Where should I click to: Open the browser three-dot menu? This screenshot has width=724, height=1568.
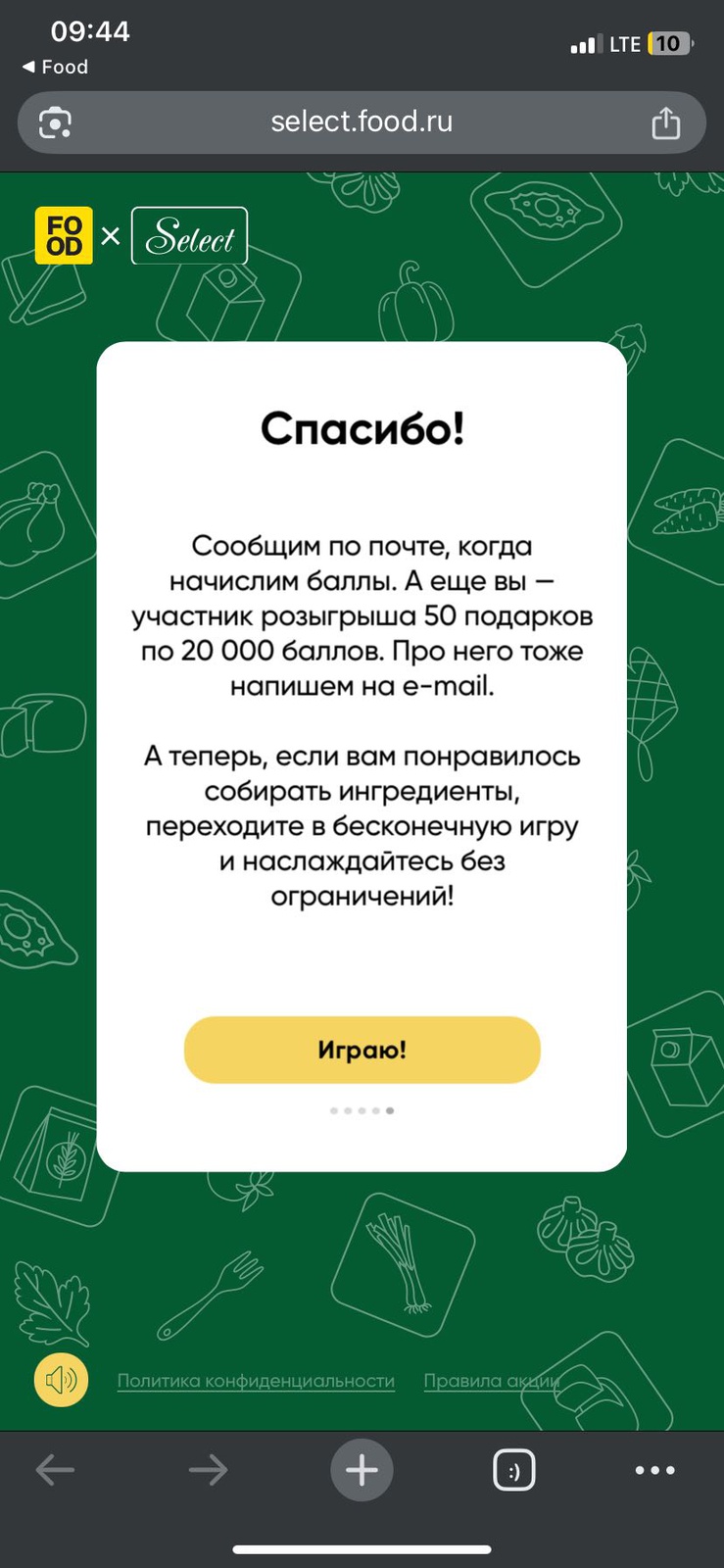pos(654,1469)
